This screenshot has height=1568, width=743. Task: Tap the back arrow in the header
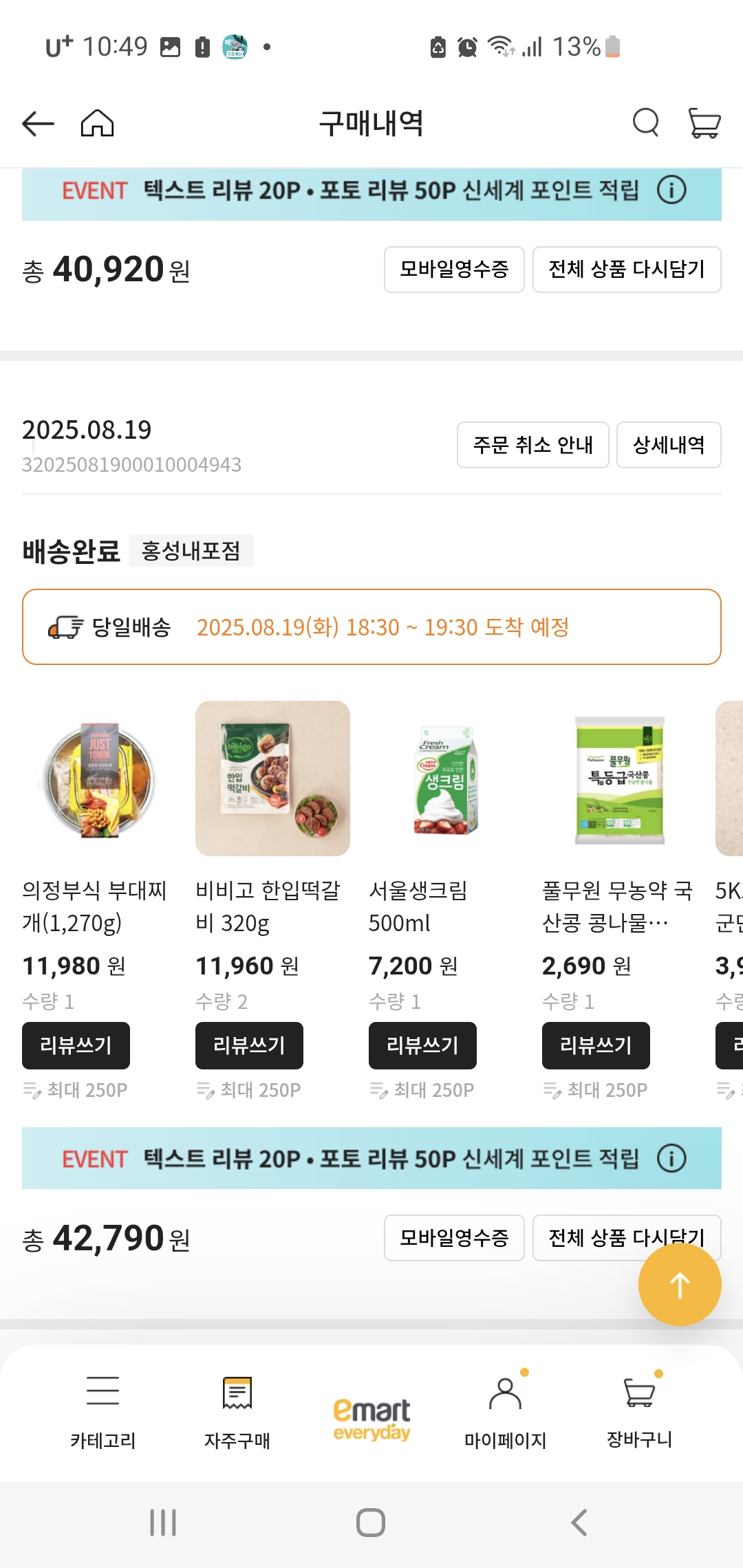[x=36, y=124]
